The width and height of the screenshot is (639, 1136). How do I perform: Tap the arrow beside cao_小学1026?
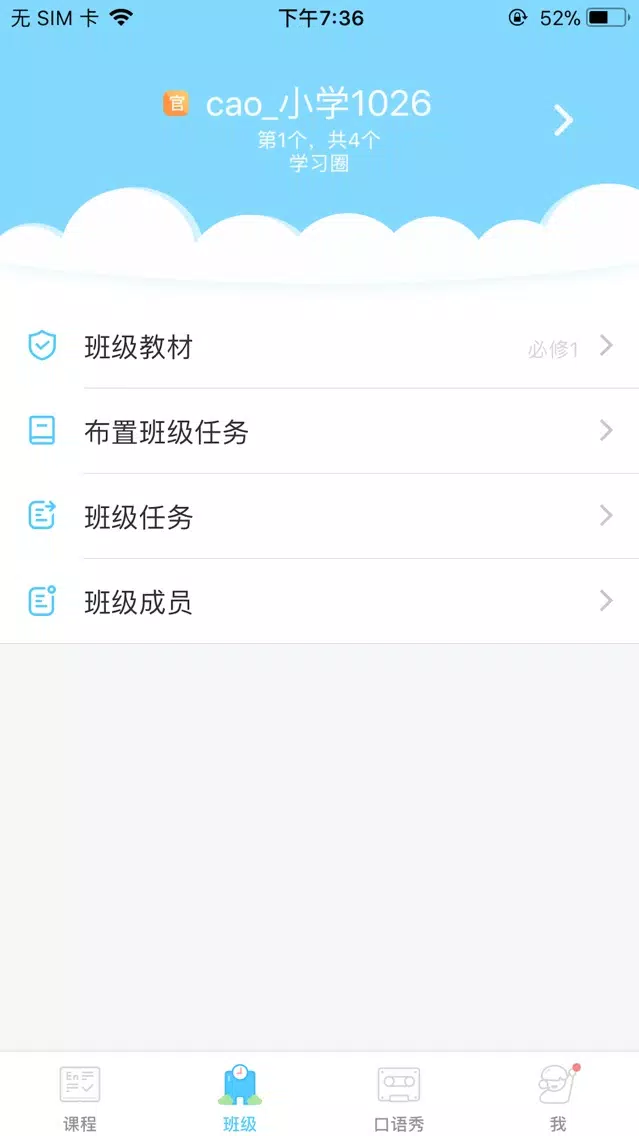coord(564,120)
